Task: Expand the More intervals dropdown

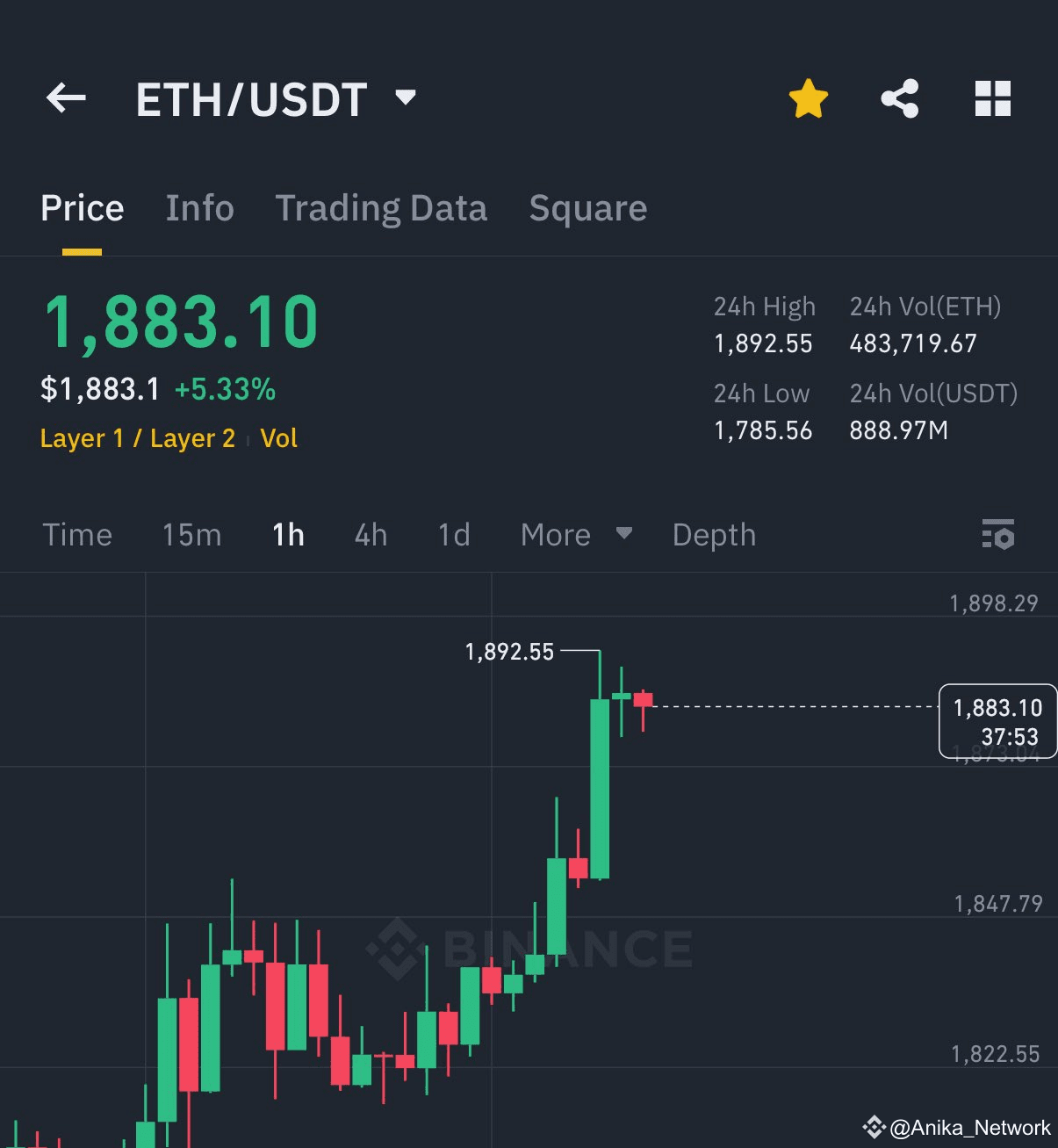Action: point(576,535)
